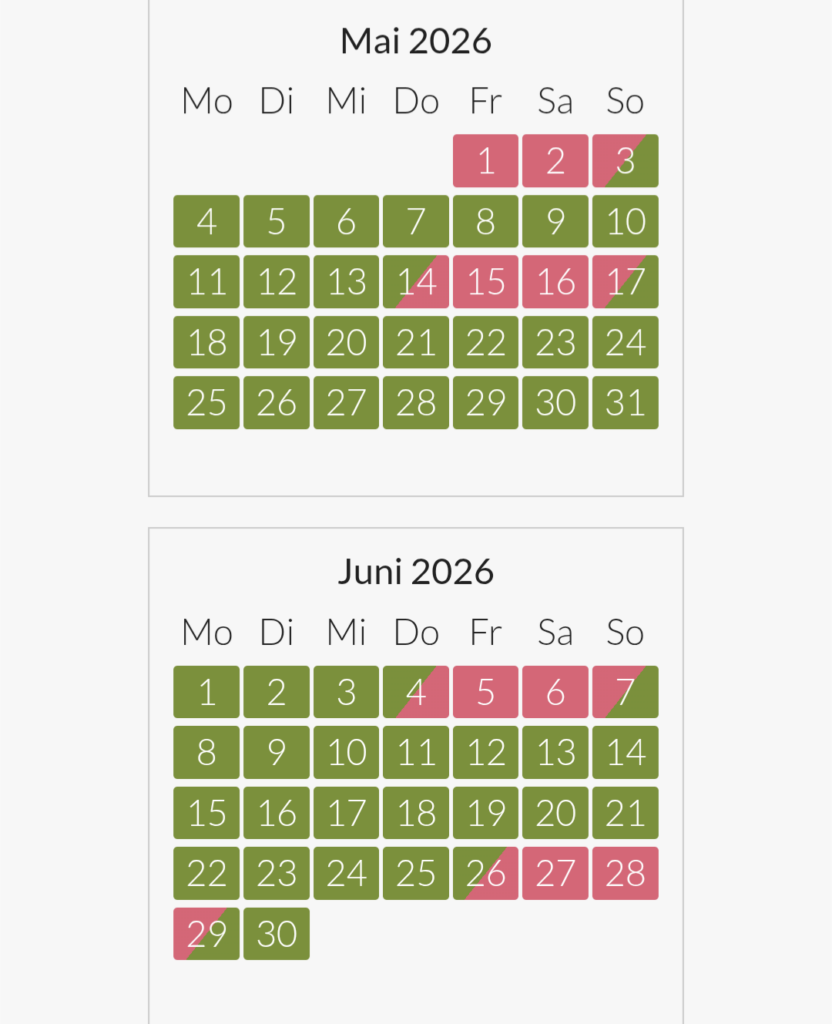The width and height of the screenshot is (832, 1024).
Task: Tap May 17 half-available day
Action: [625, 282]
